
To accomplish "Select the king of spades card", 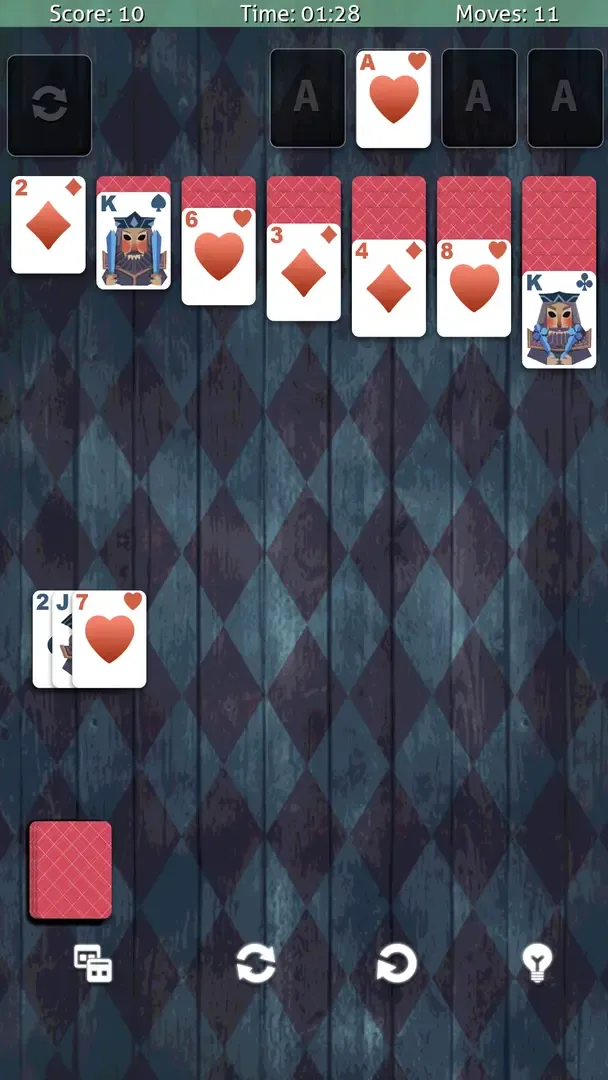I will click(x=133, y=242).
